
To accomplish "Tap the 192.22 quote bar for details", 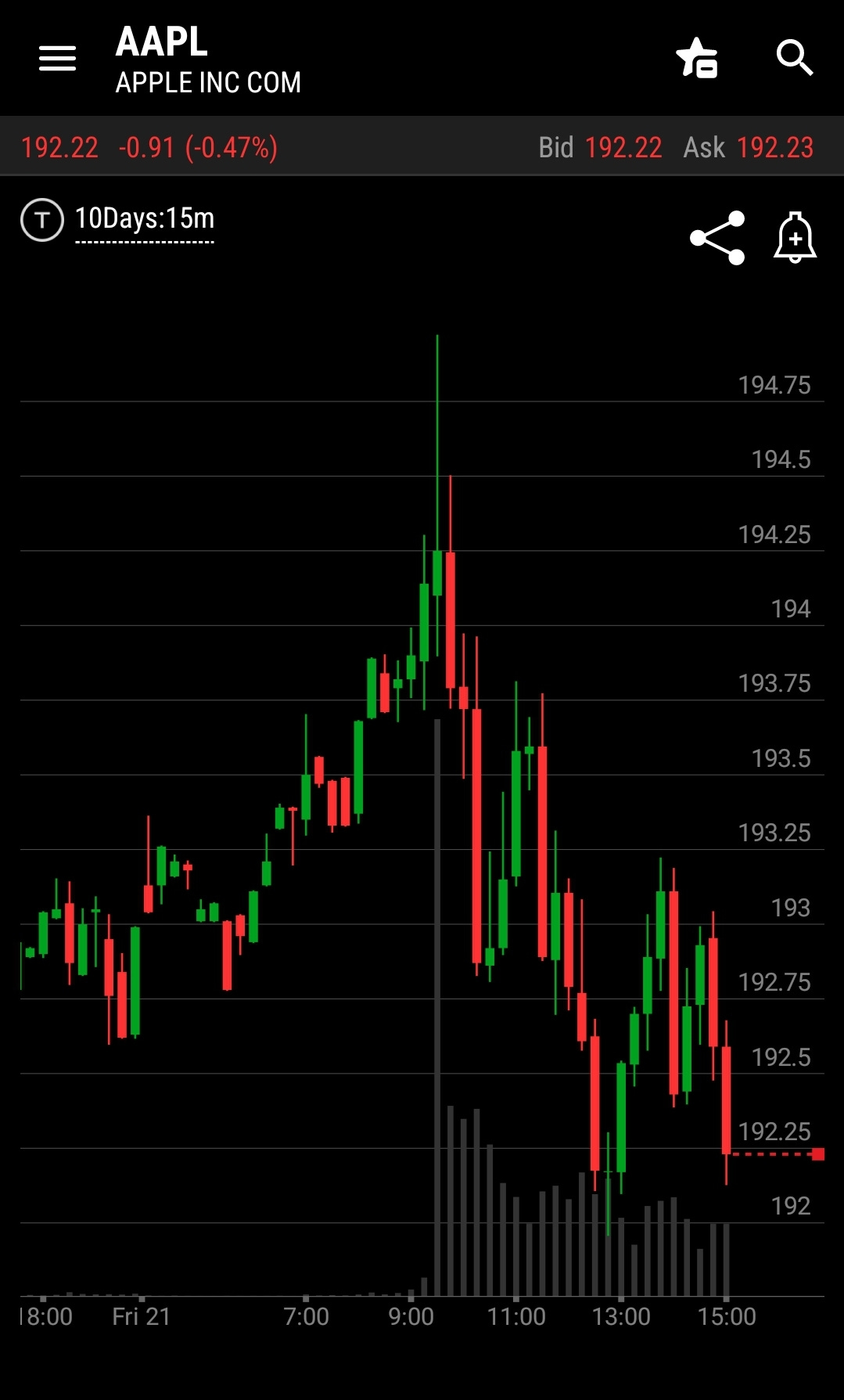I will [x=422, y=146].
